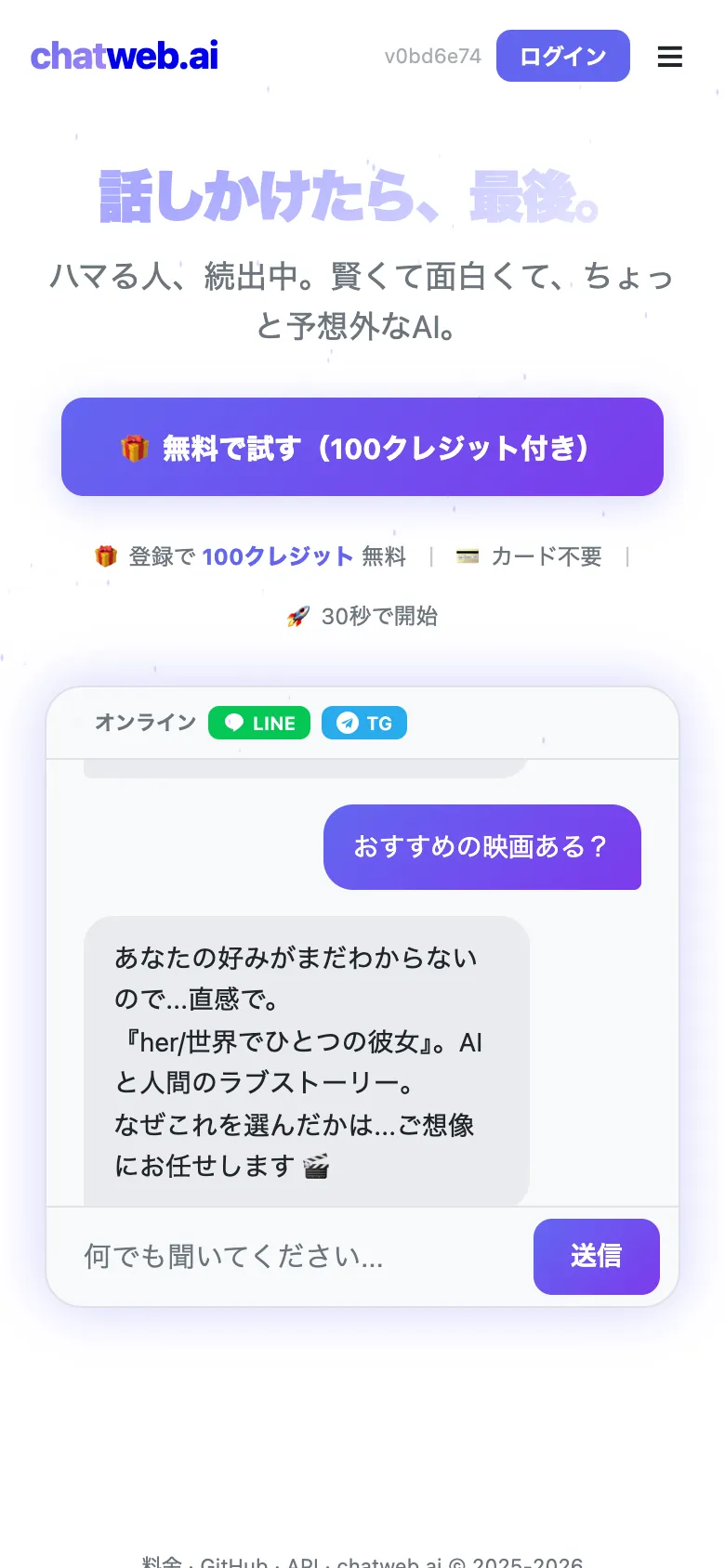Open the hamburger menu icon

click(669, 56)
